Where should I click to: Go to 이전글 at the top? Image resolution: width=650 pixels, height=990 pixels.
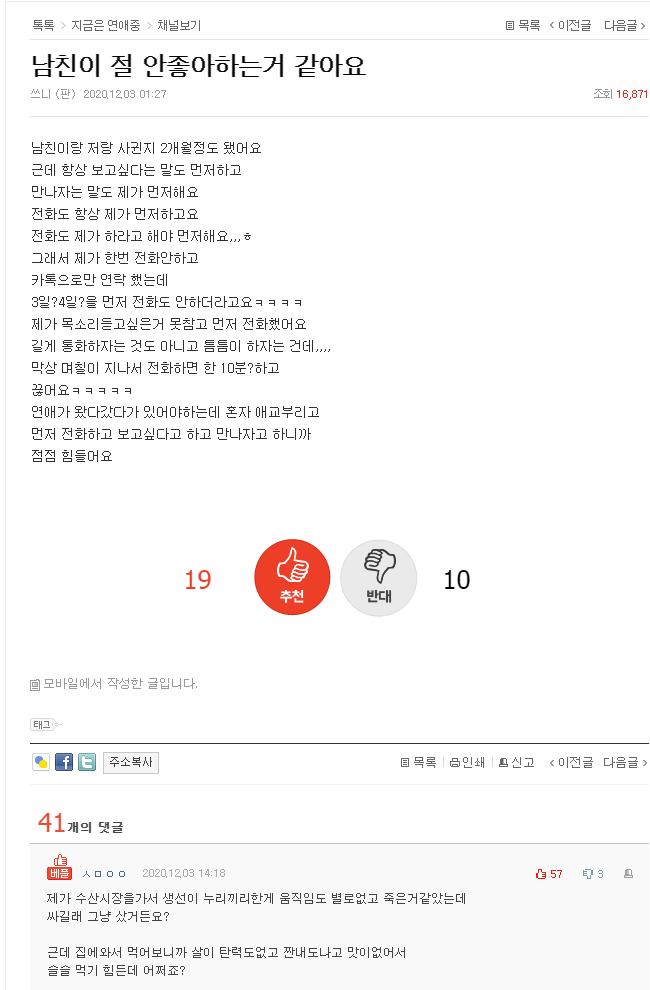pyautogui.click(x=570, y=25)
